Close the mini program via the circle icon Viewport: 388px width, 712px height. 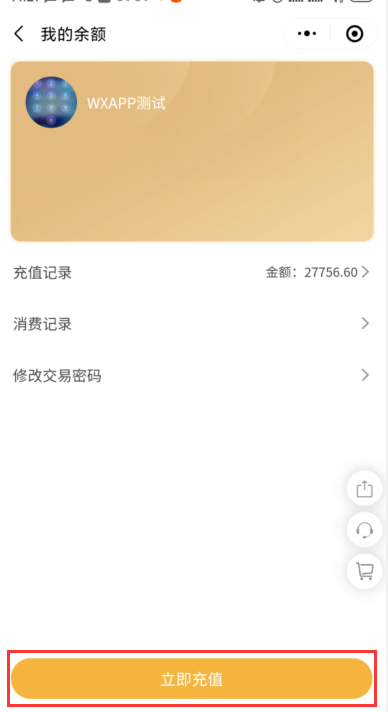354,34
